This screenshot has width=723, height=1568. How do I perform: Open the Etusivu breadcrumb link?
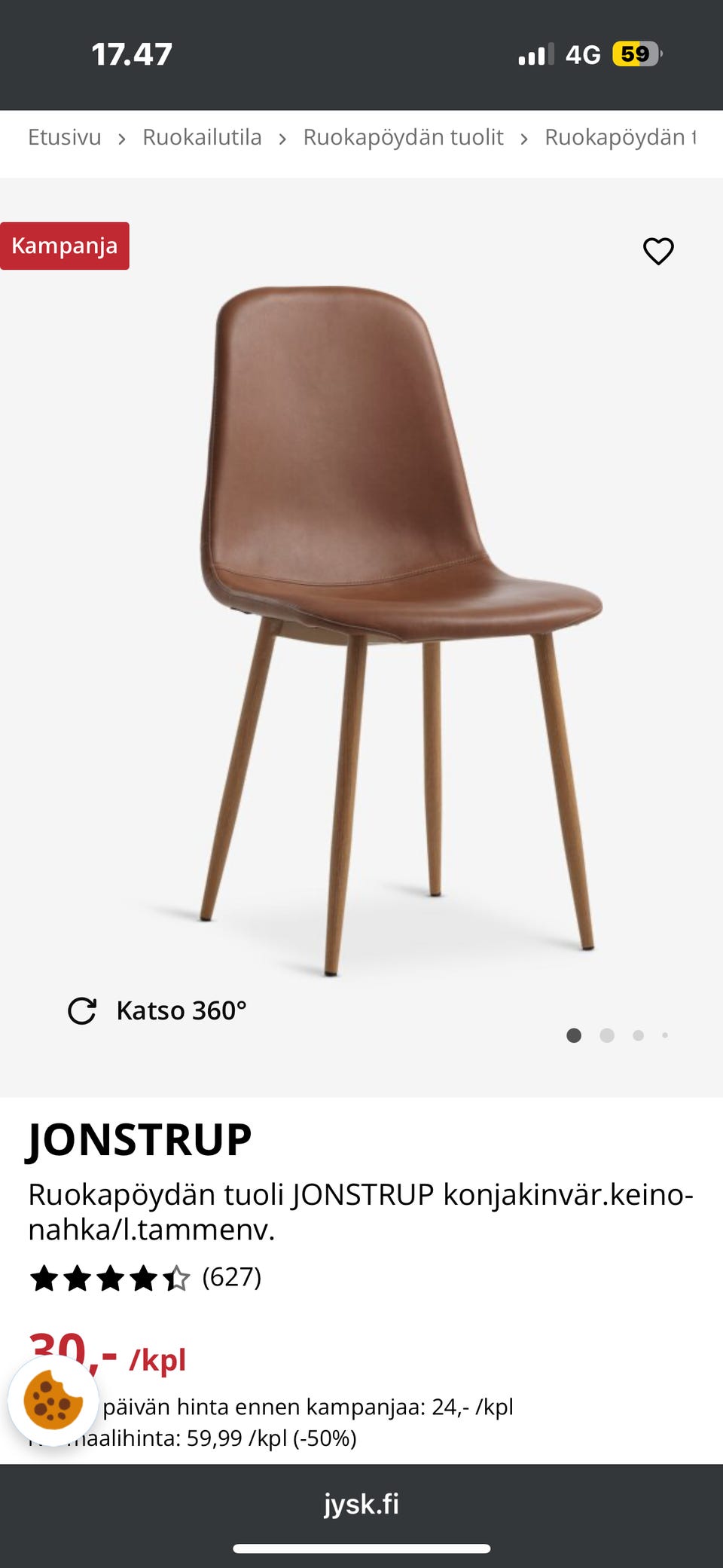pyautogui.click(x=65, y=137)
